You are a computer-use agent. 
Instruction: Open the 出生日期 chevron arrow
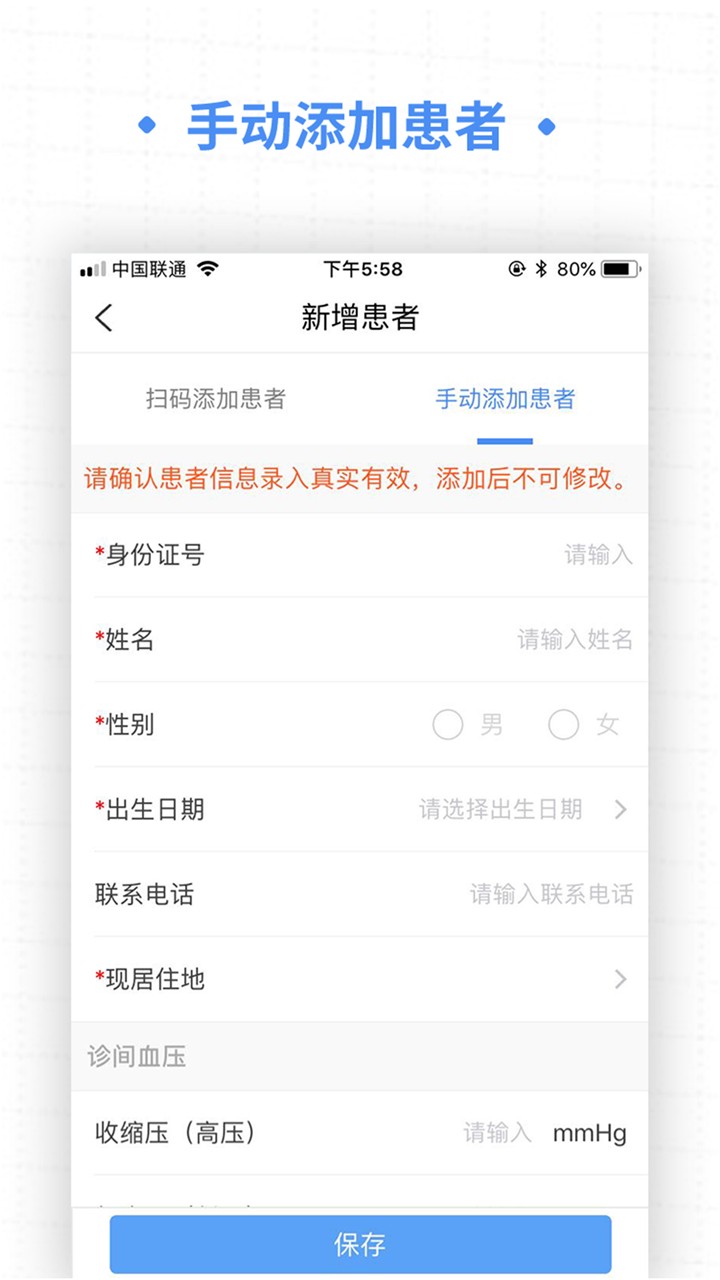tap(620, 810)
